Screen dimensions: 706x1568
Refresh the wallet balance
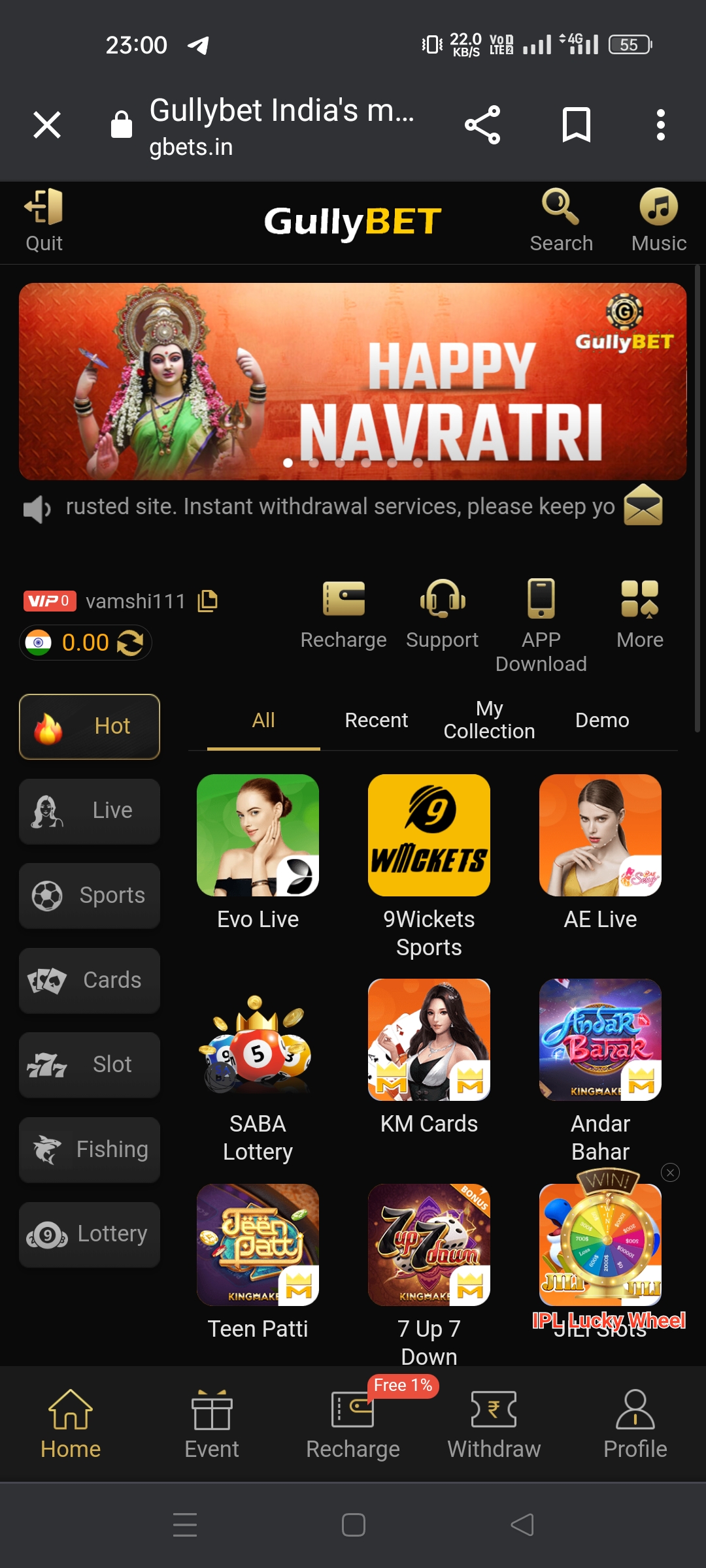pos(130,642)
